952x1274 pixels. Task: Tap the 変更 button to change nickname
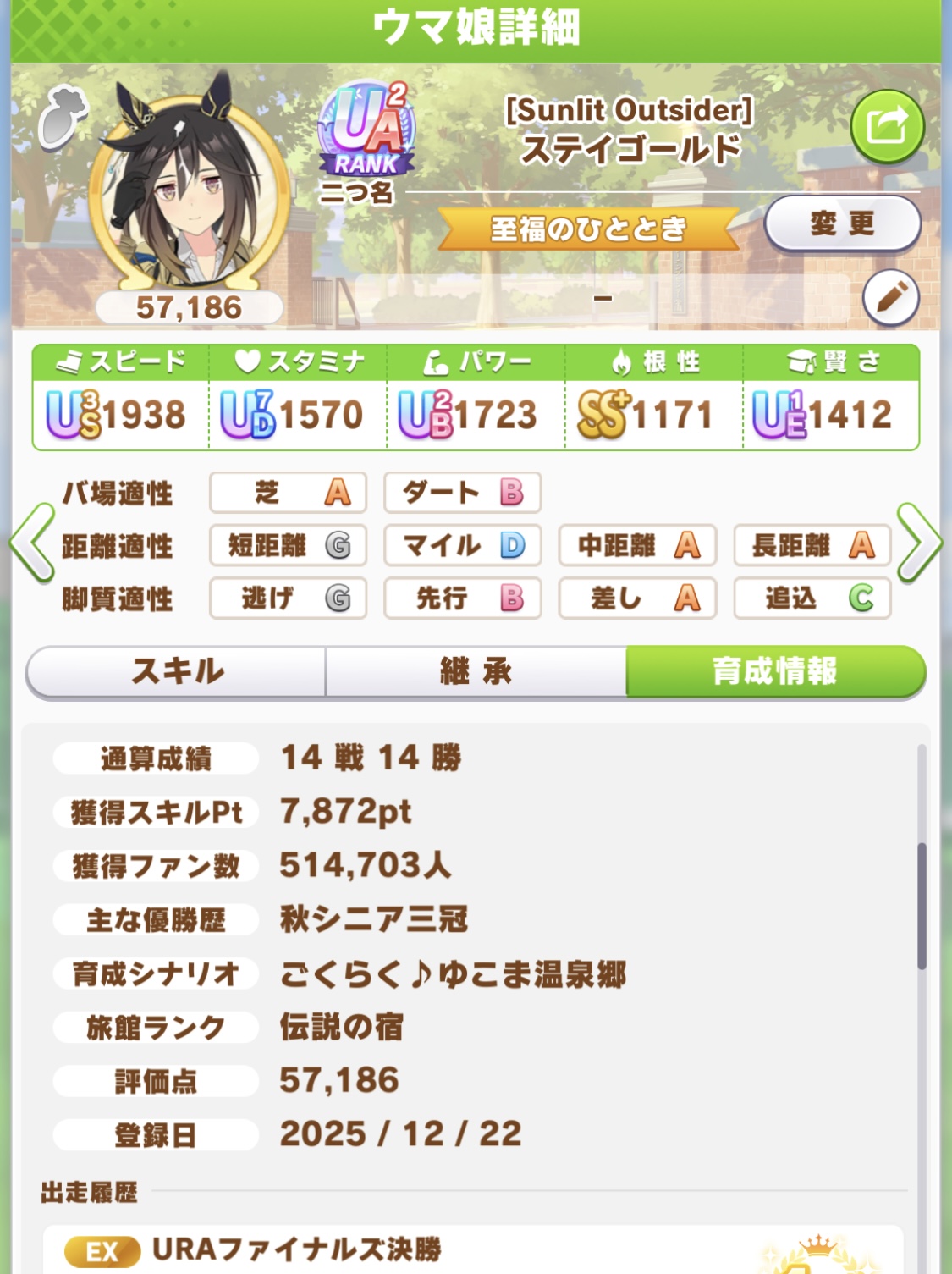(x=842, y=224)
